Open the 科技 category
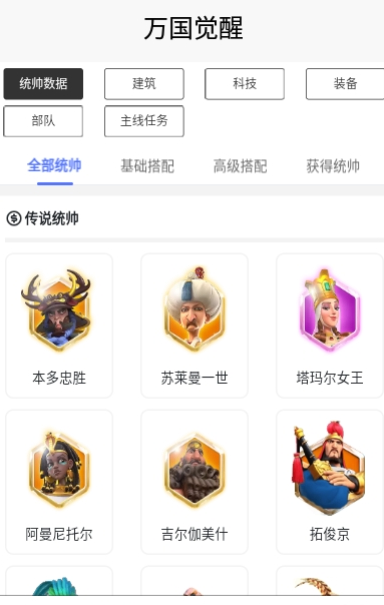Screen dimensions: 384x605 coord(244,84)
